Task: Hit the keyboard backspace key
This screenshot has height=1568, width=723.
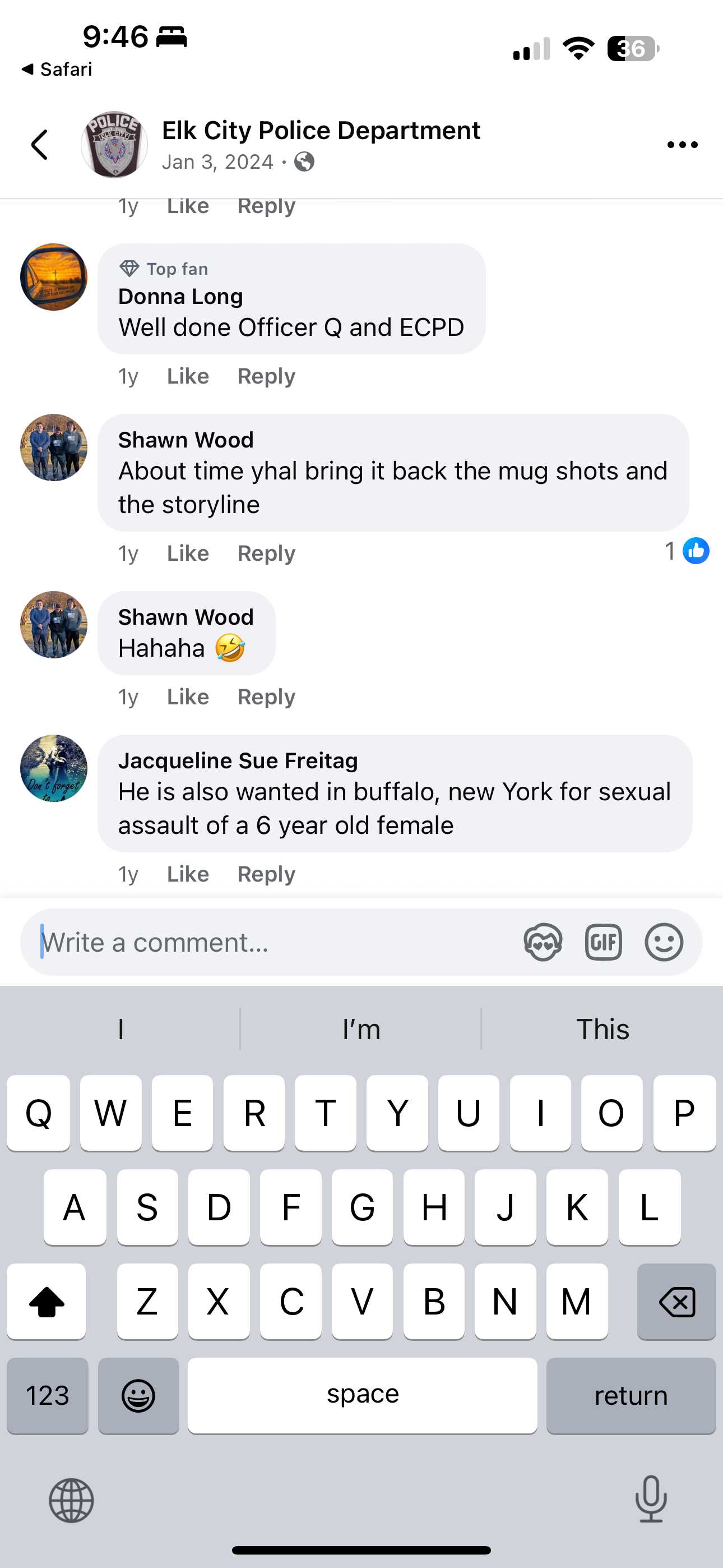Action: (x=676, y=1302)
